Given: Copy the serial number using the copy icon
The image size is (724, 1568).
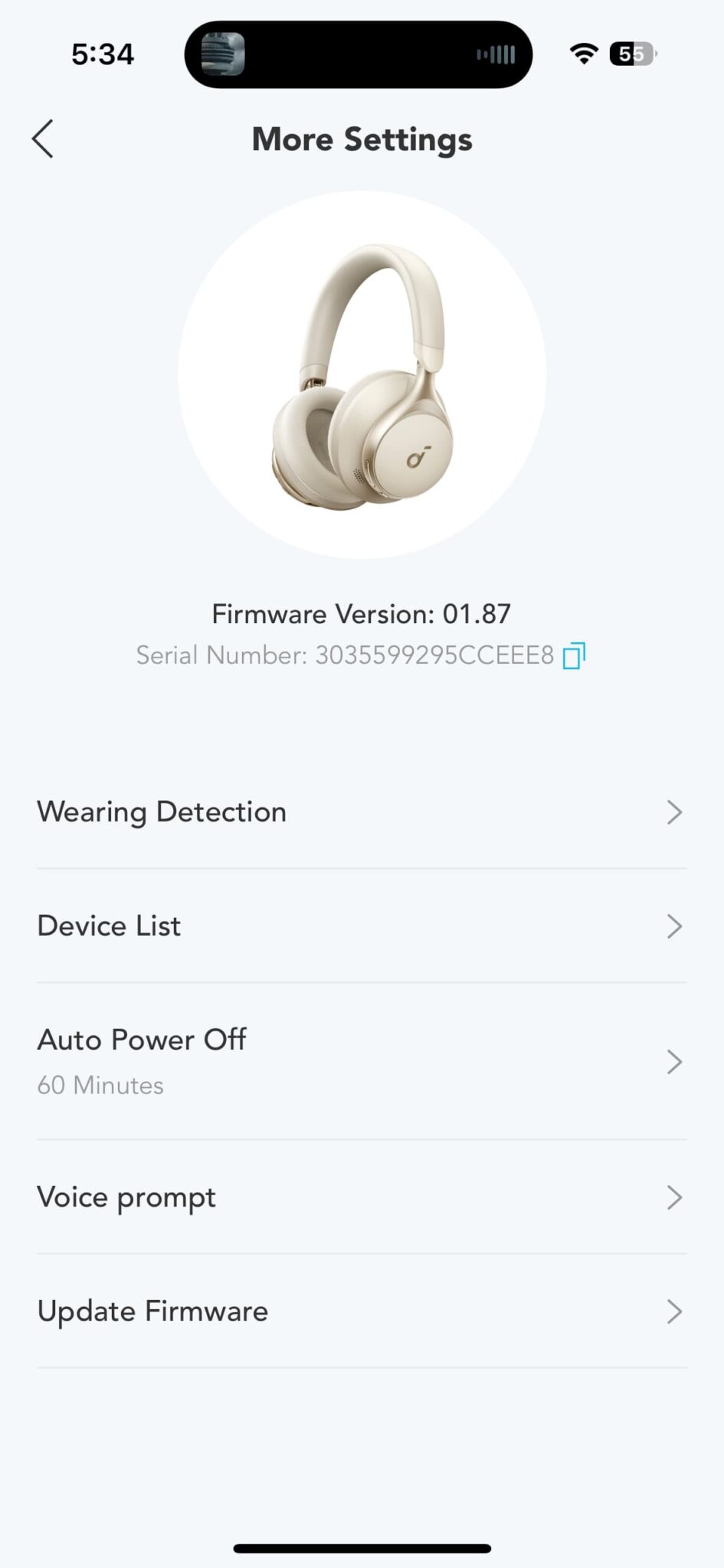Looking at the screenshot, I should tap(573, 655).
